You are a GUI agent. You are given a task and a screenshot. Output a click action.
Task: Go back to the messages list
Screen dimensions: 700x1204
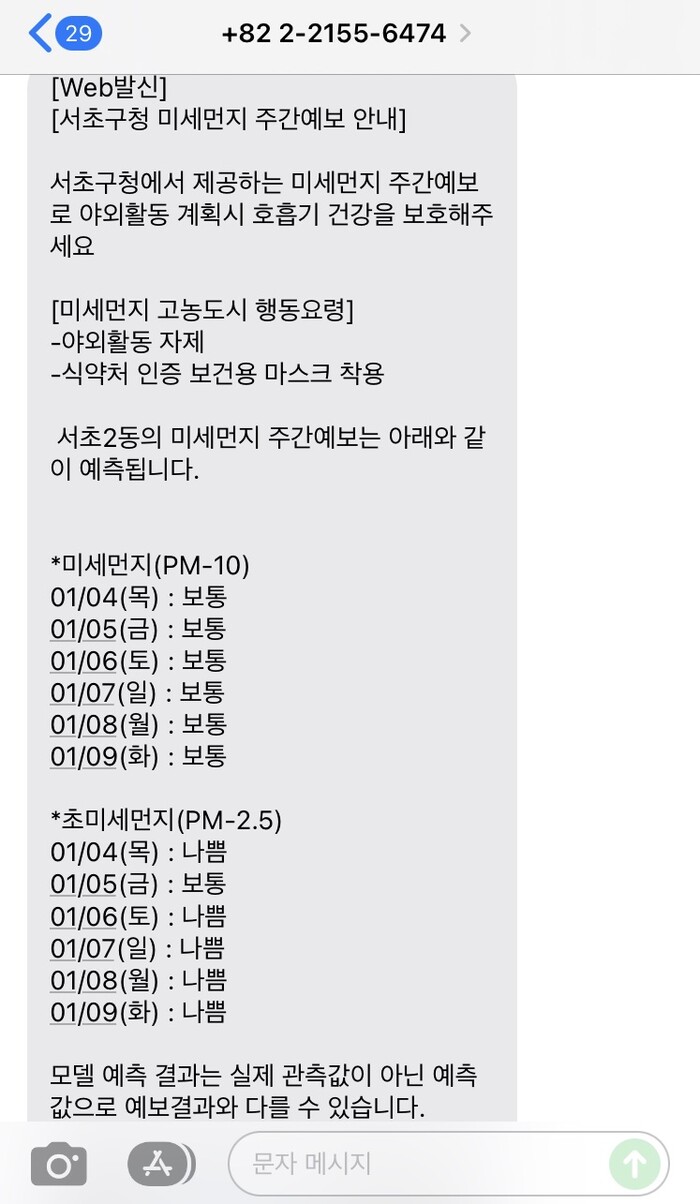tap(64, 34)
